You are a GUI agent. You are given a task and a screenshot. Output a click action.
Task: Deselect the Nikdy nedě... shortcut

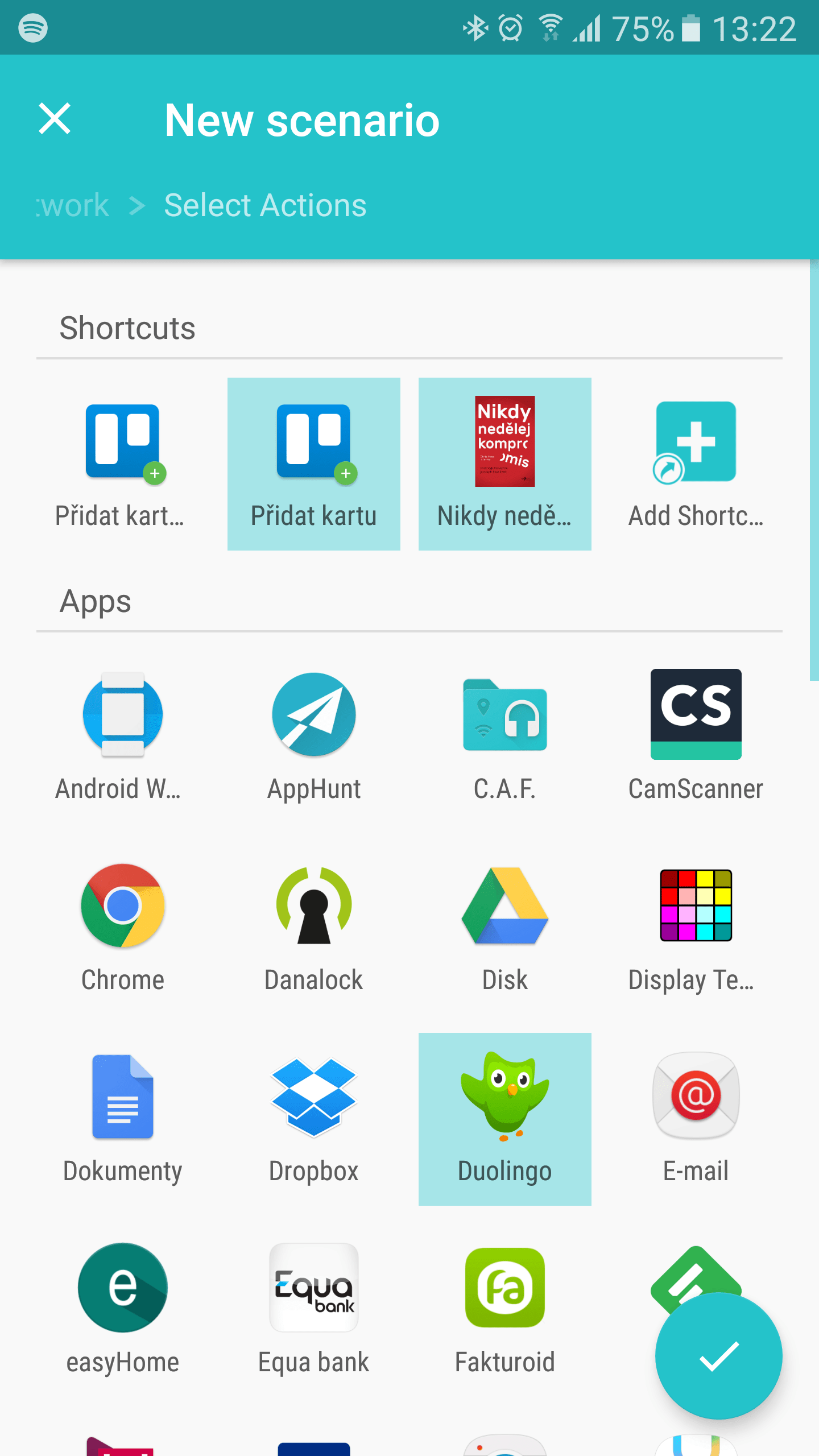(x=505, y=464)
